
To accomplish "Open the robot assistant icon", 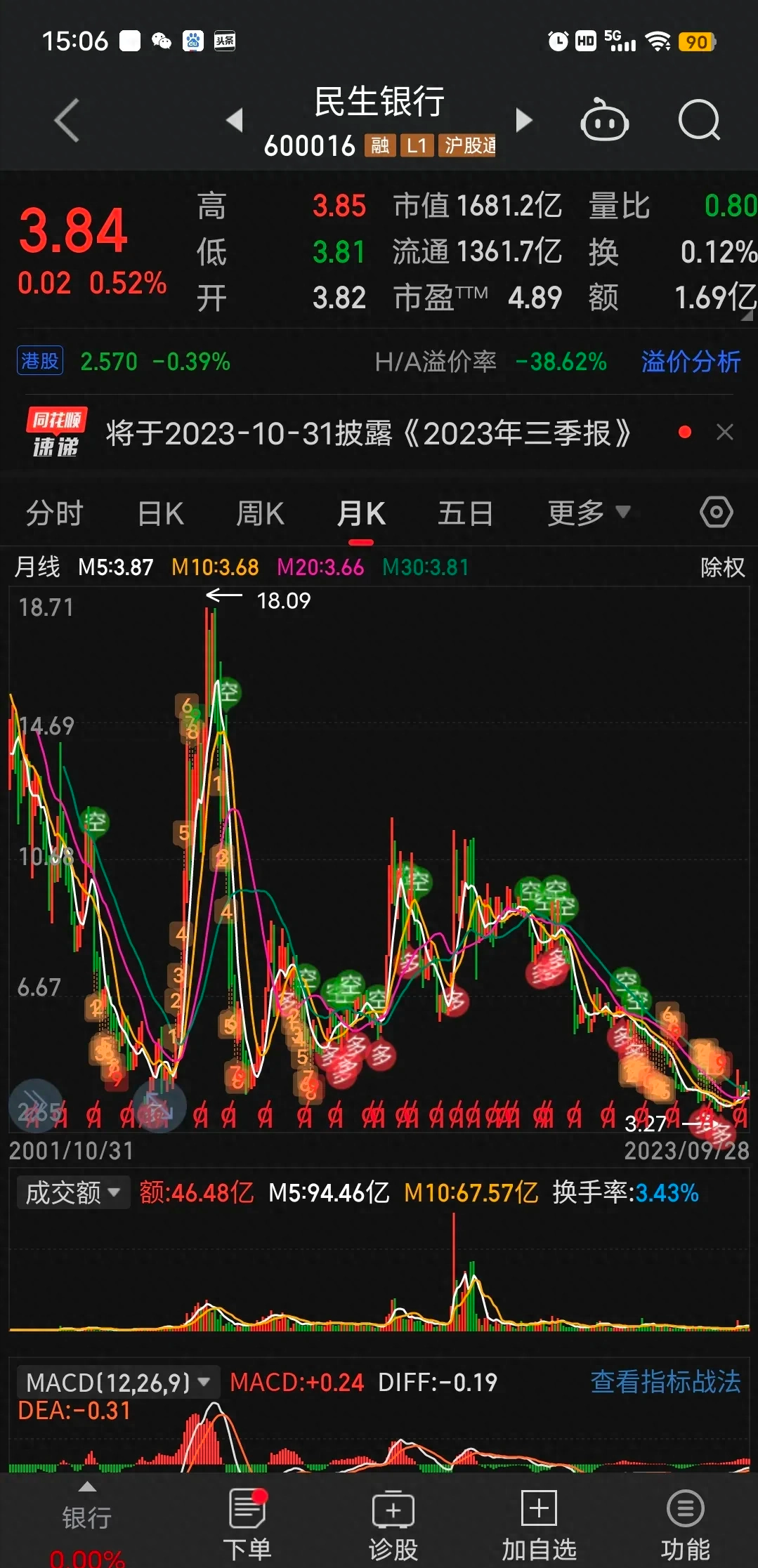I will pos(604,121).
